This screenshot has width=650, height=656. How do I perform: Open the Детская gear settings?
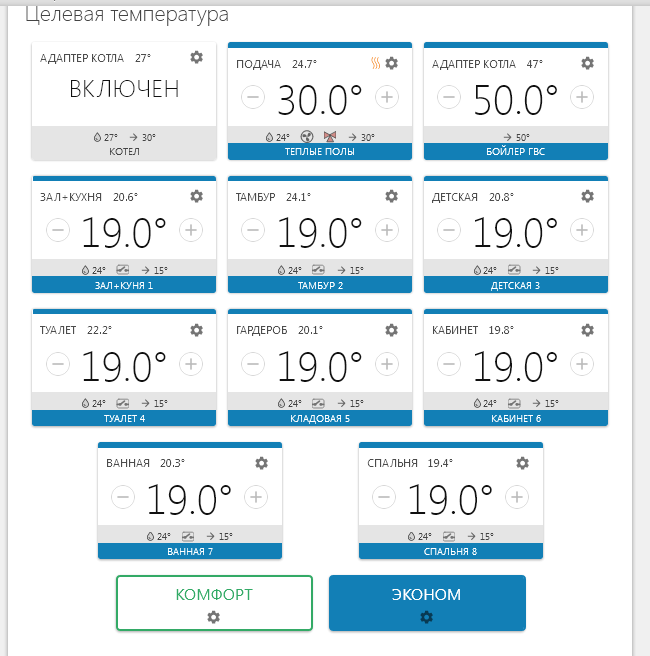[x=588, y=196]
